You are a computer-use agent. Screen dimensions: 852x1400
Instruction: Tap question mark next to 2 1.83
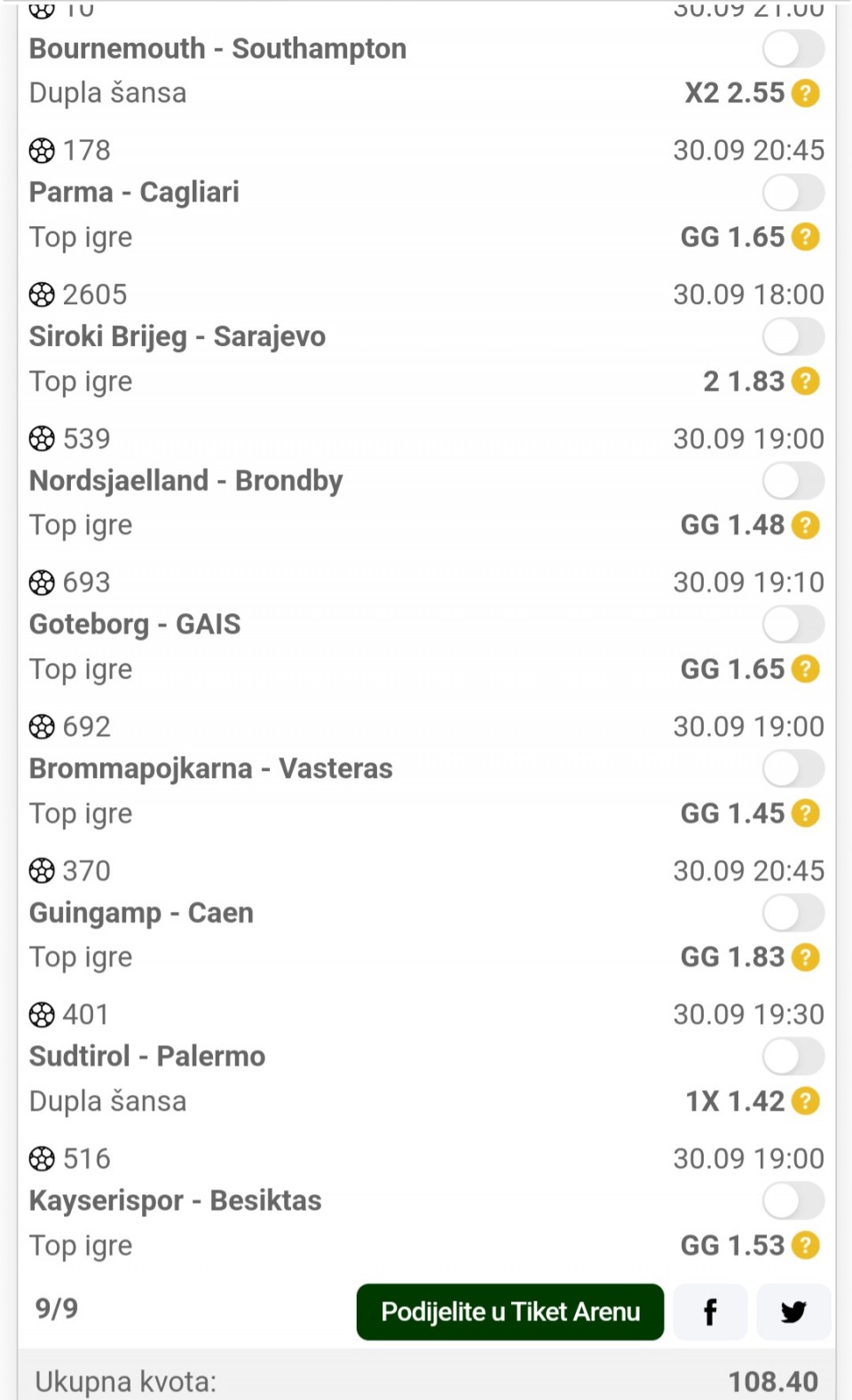click(x=805, y=381)
